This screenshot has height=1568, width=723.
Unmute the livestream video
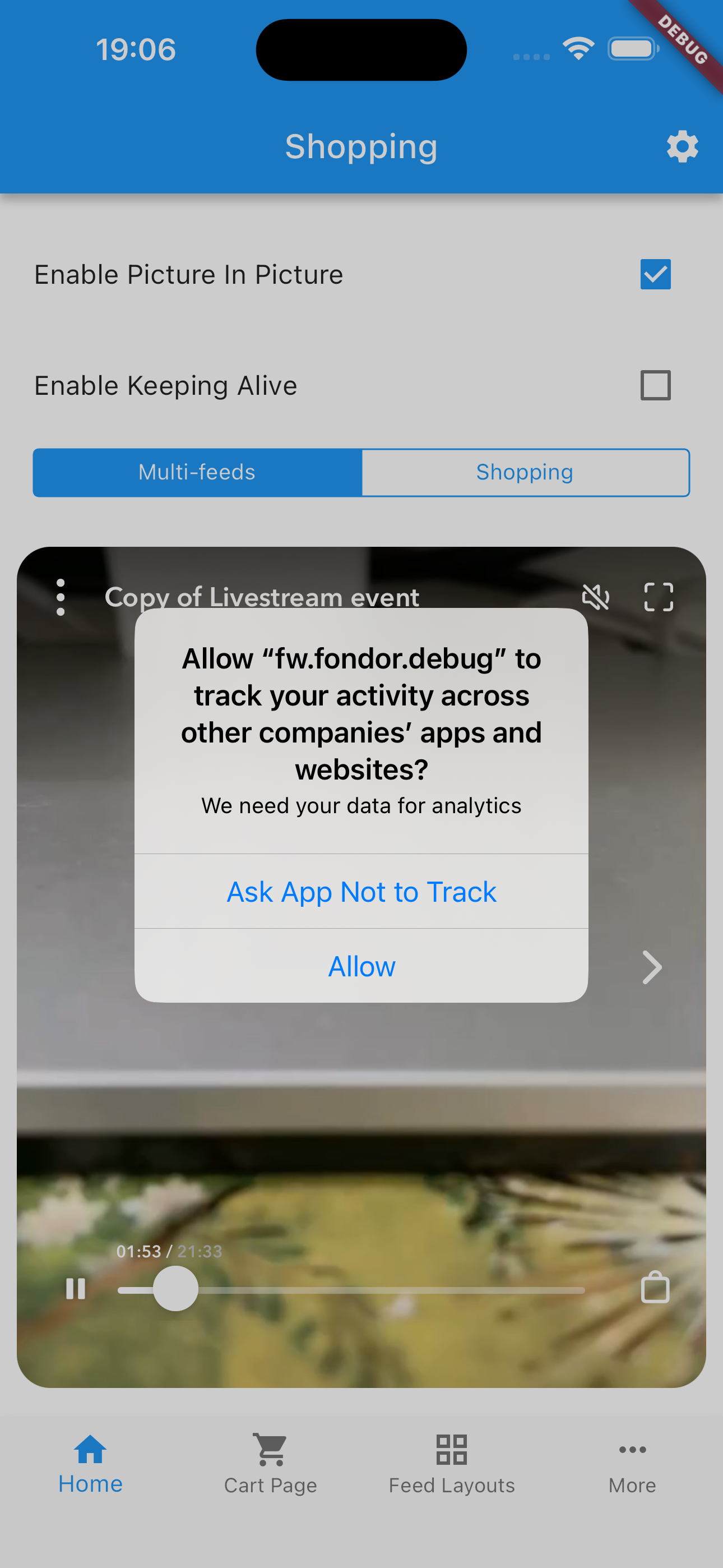point(595,597)
